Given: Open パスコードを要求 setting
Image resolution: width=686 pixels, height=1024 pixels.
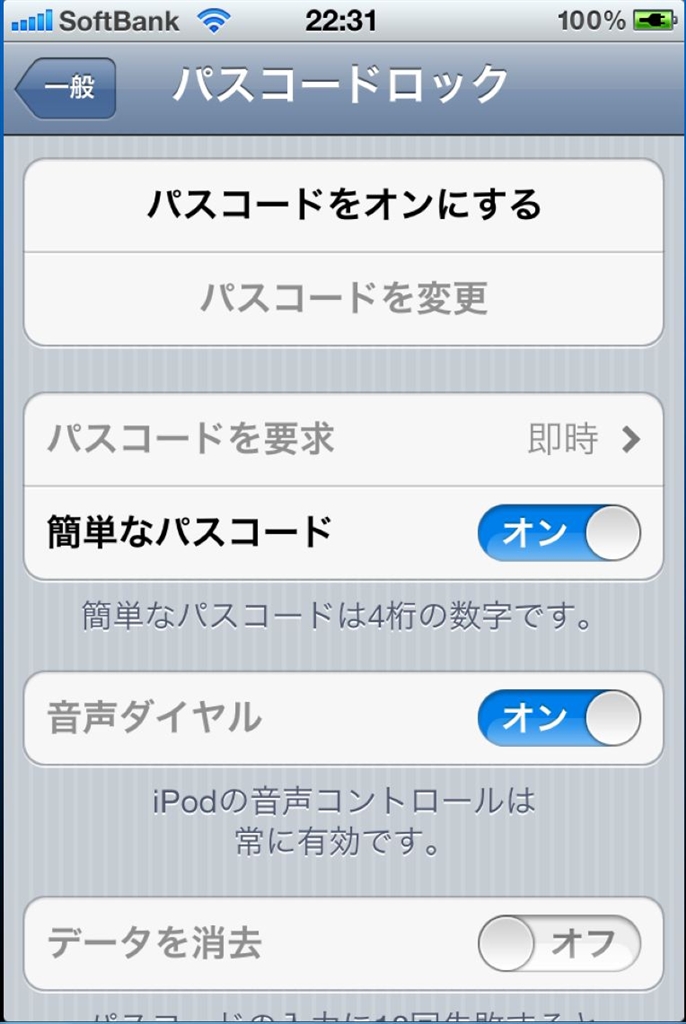Looking at the screenshot, I should tap(343, 440).
